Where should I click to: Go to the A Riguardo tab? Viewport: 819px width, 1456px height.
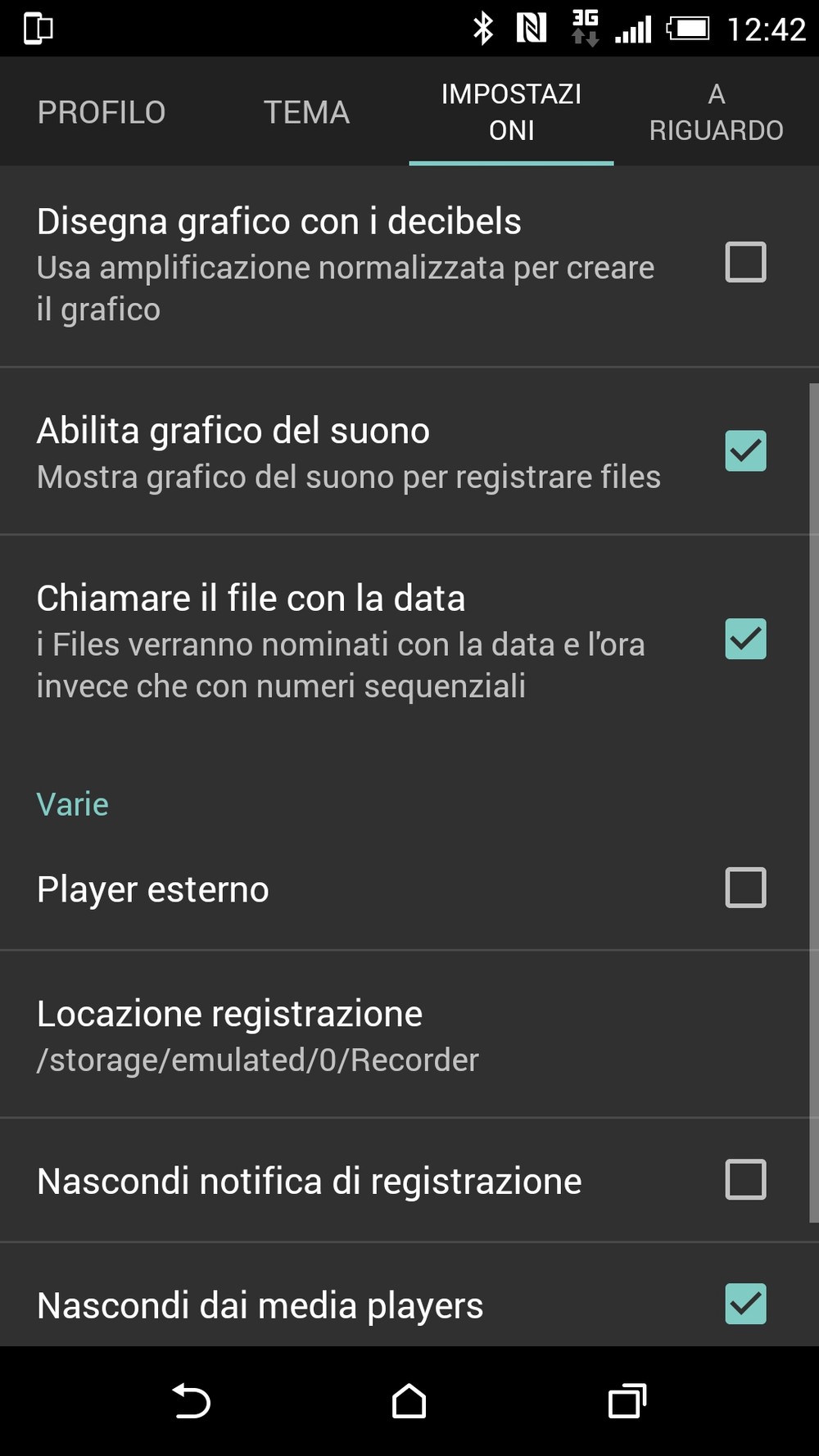(x=717, y=112)
